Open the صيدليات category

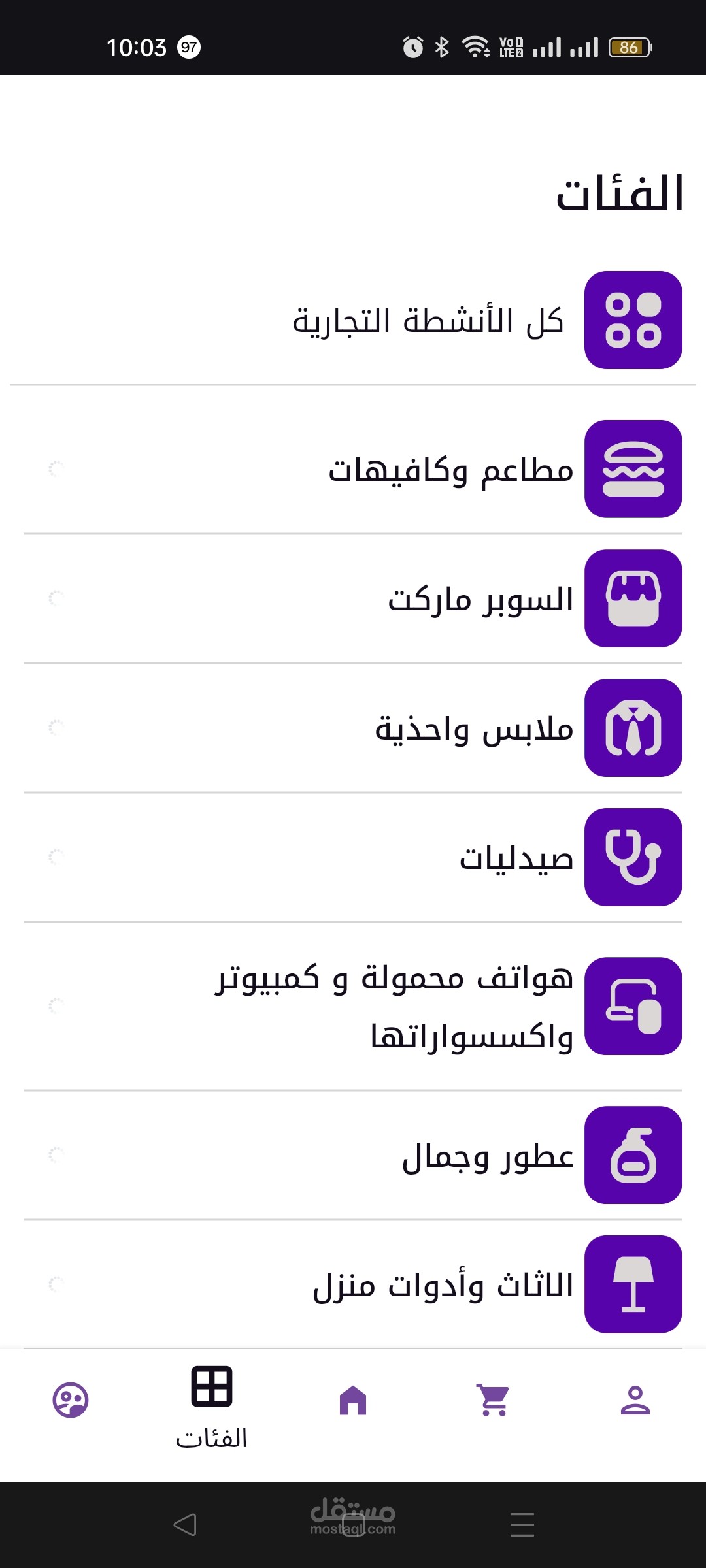516,858
